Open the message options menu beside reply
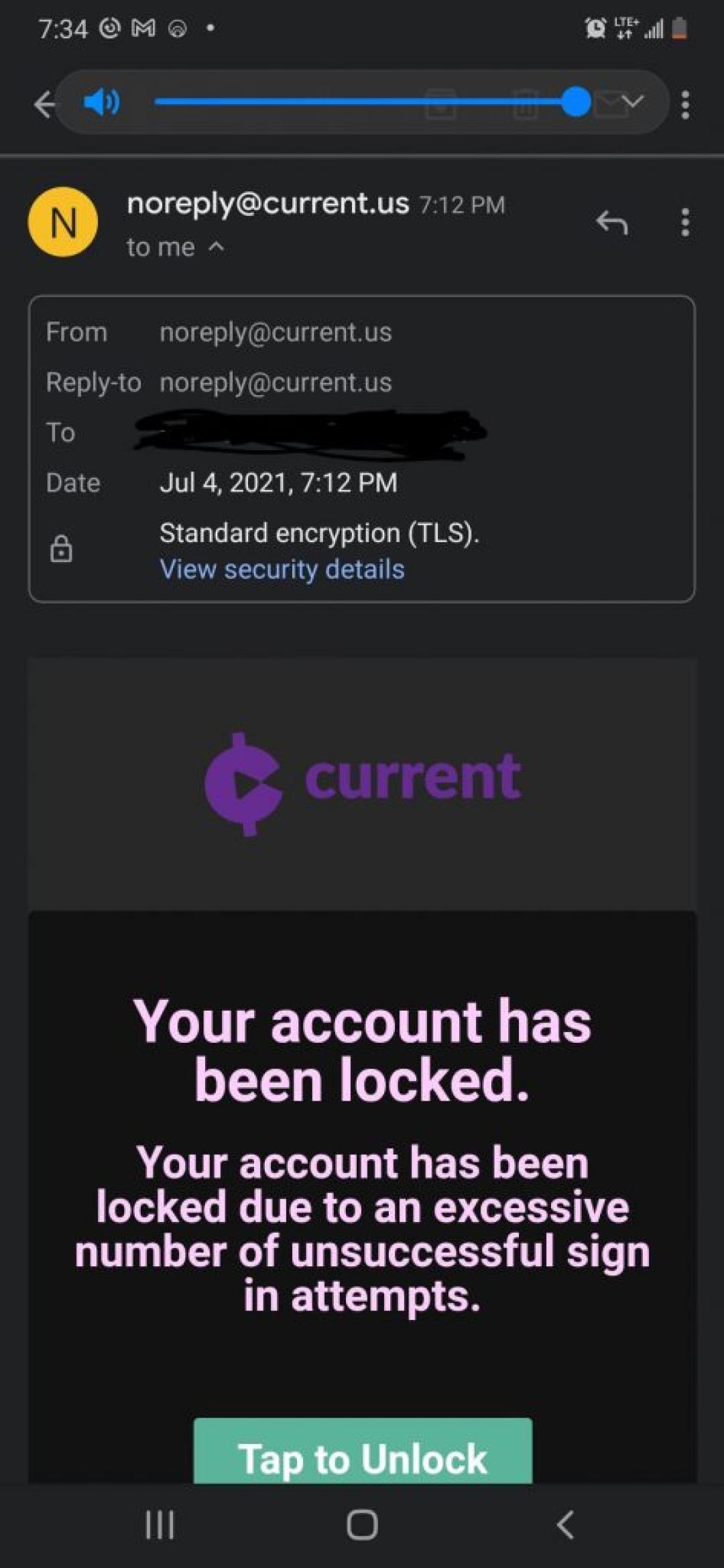Screen dimensions: 724x1568 point(684,222)
